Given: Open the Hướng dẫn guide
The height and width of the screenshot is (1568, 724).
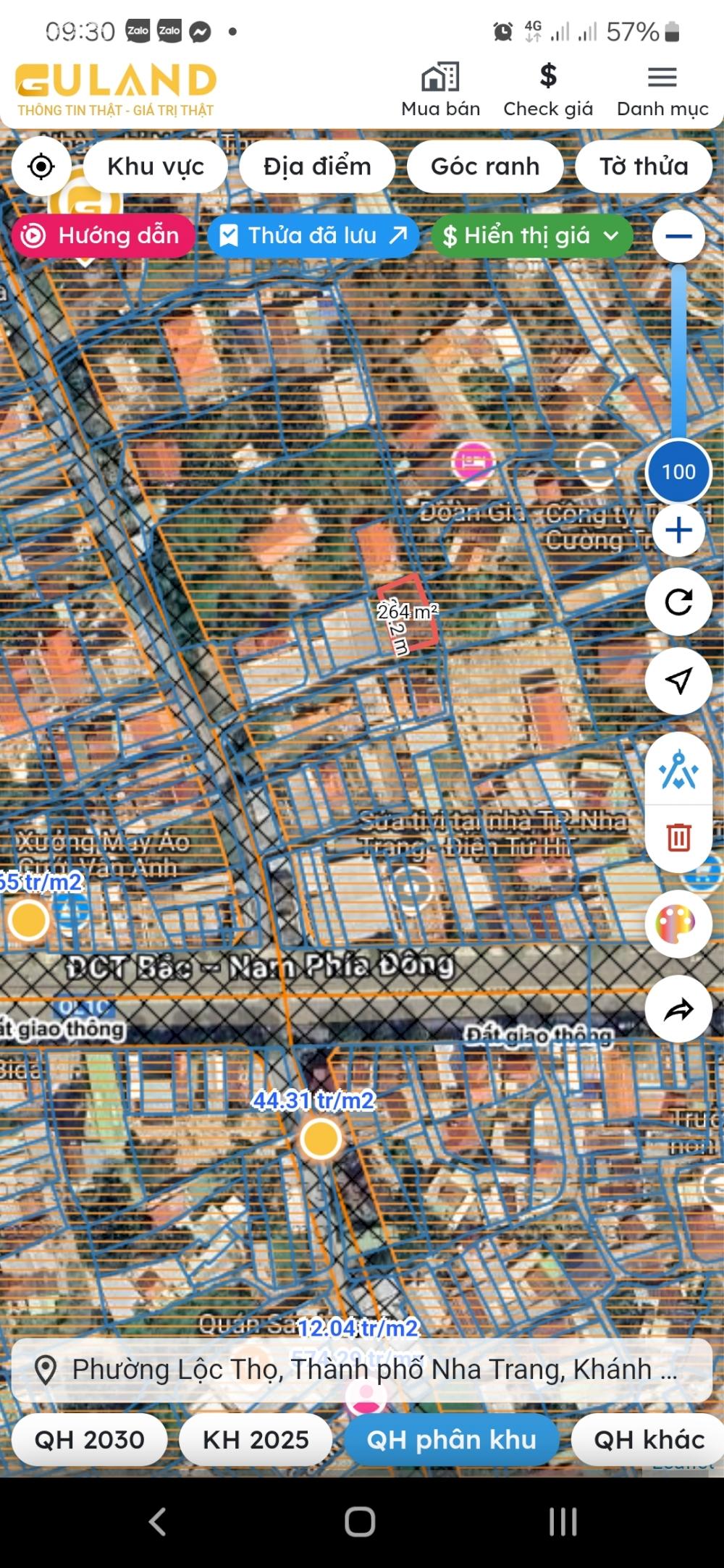Looking at the screenshot, I should [103, 235].
